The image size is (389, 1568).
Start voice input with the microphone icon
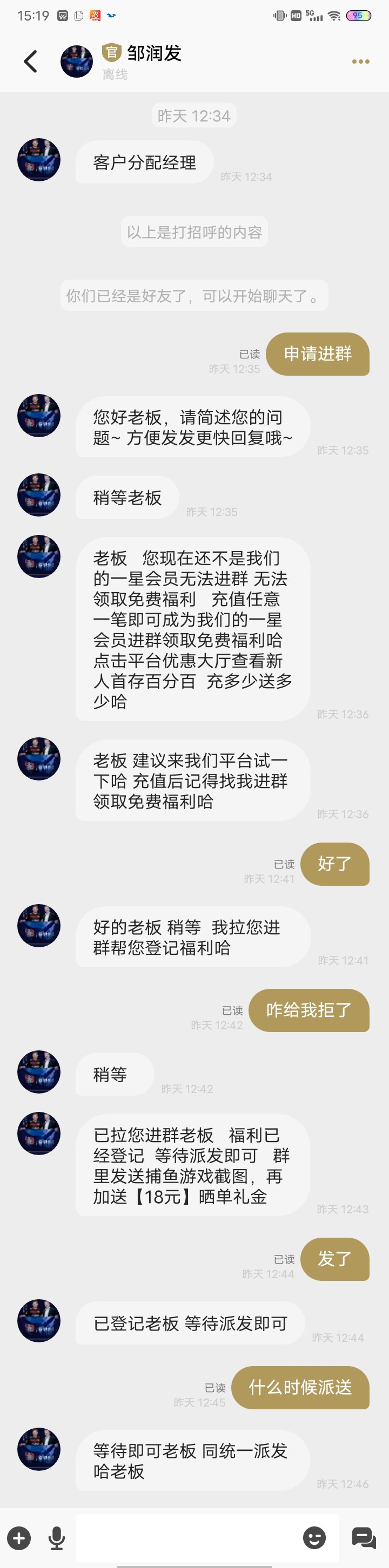click(x=57, y=1538)
